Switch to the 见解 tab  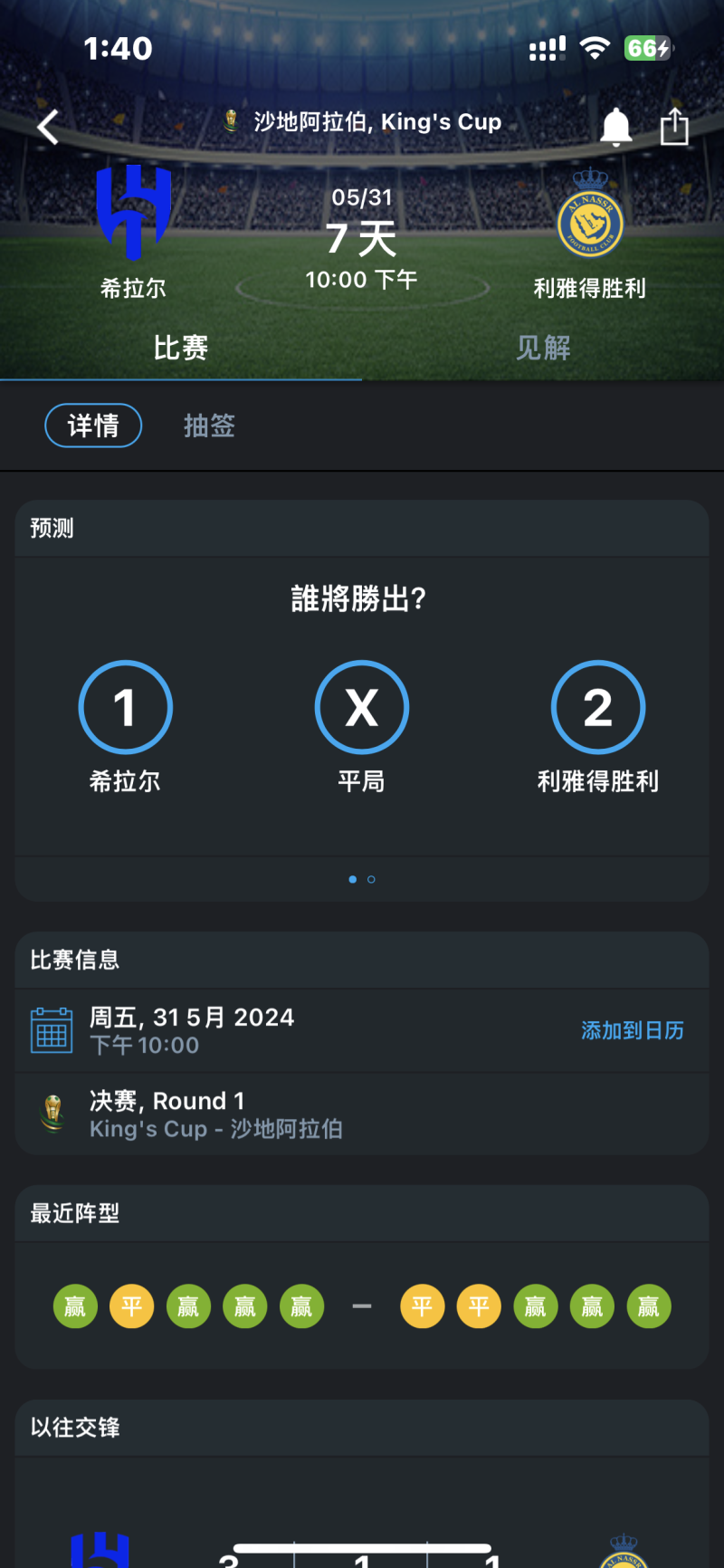pos(543,348)
